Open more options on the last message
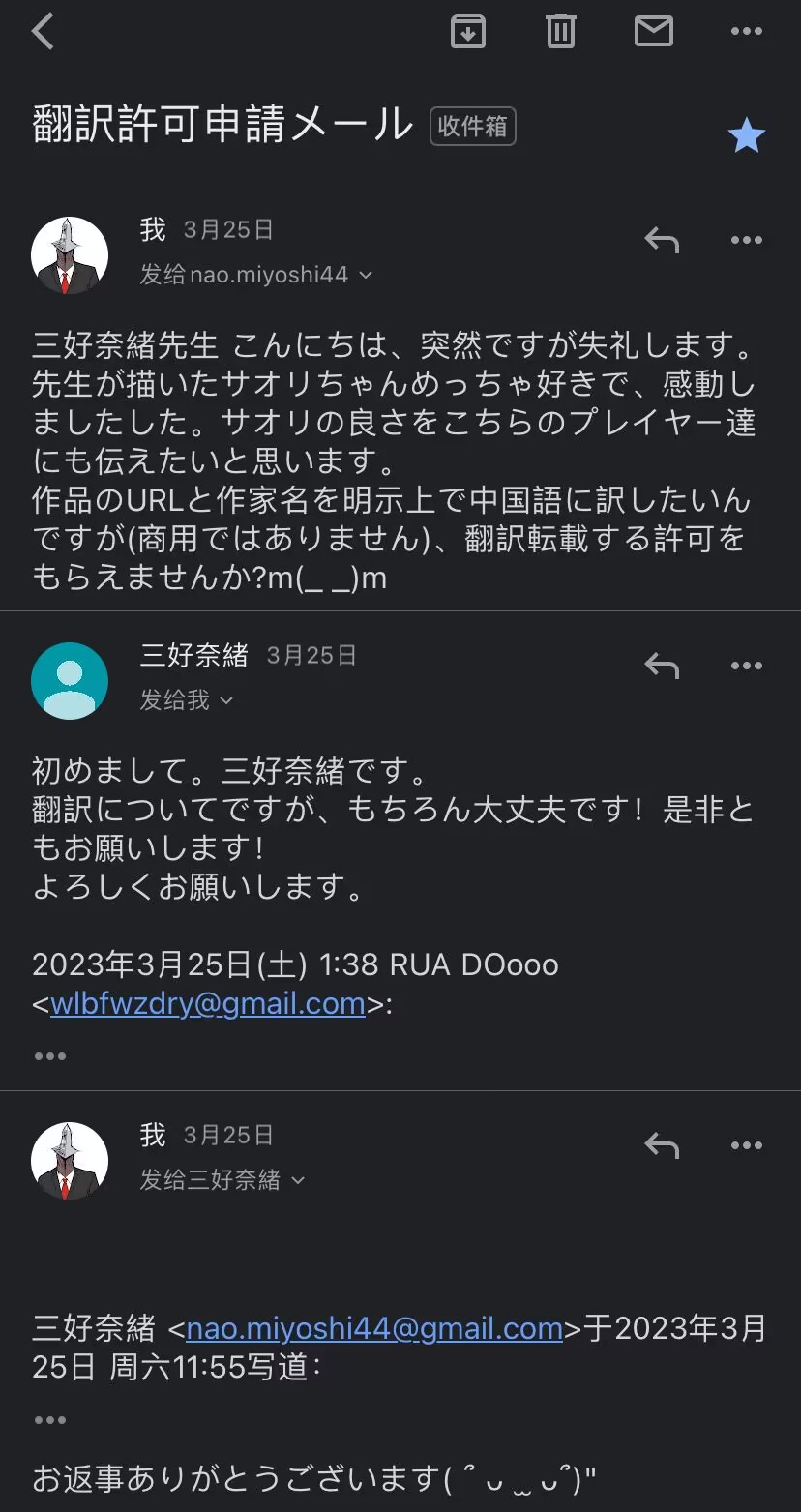This screenshot has width=801, height=1512. (x=747, y=1145)
